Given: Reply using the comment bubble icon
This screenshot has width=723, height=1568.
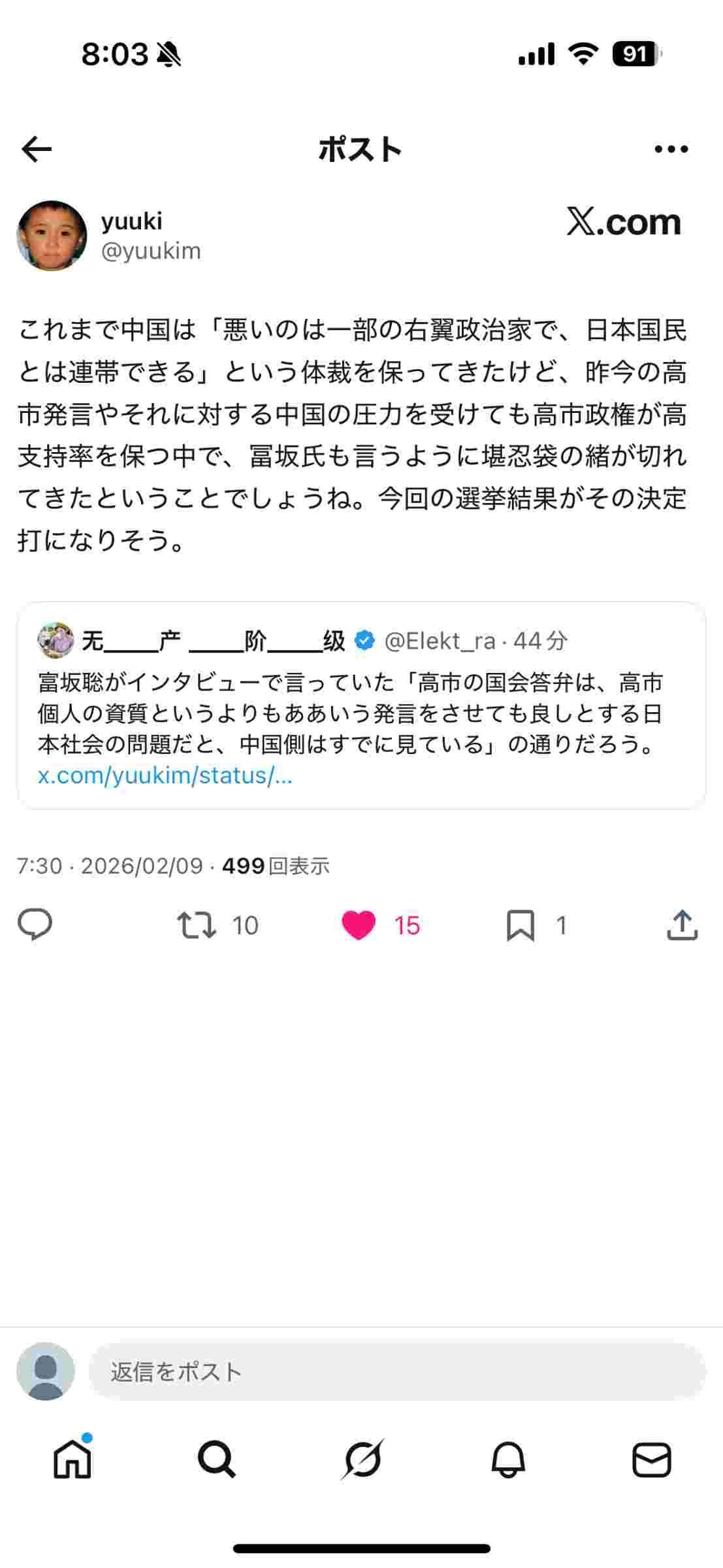Looking at the screenshot, I should (x=35, y=924).
